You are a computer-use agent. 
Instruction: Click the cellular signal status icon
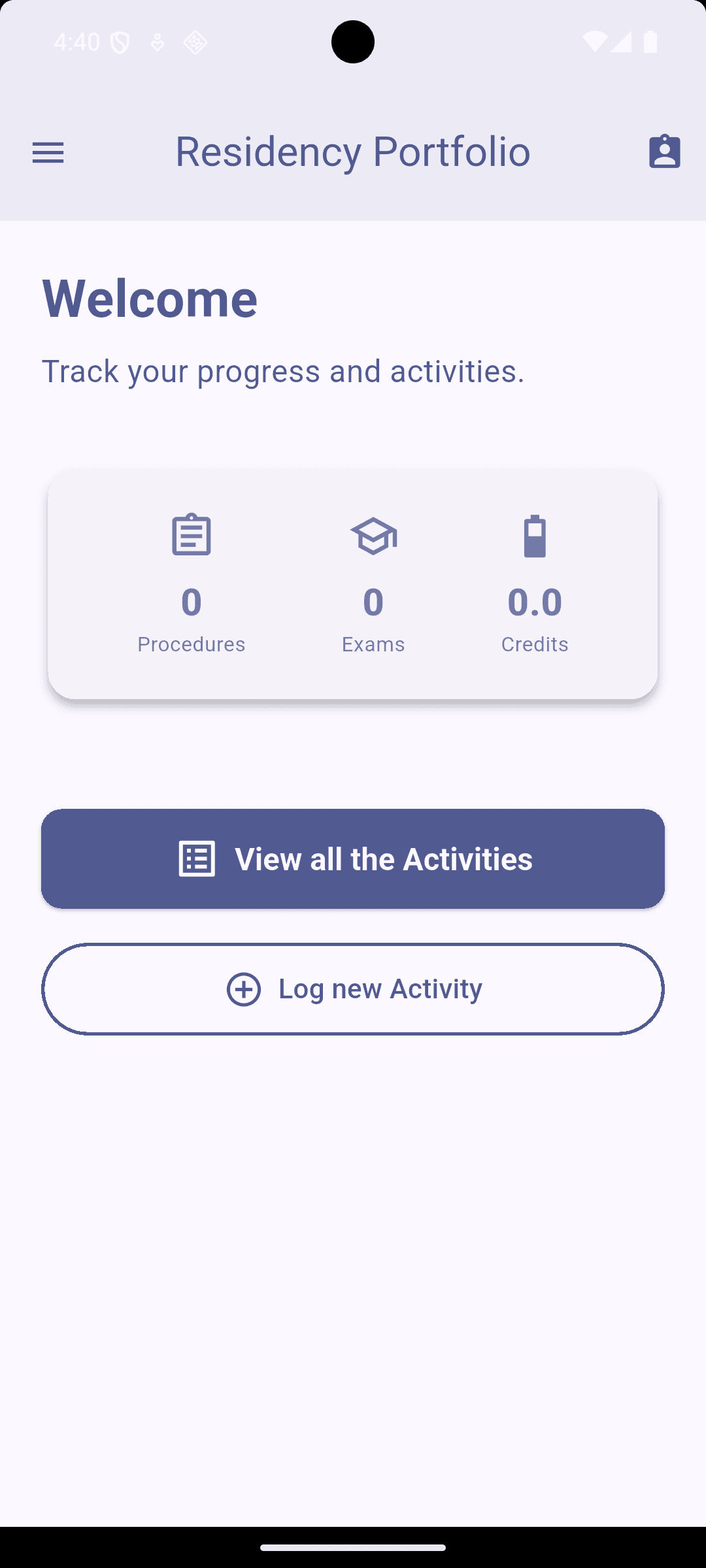tap(622, 41)
